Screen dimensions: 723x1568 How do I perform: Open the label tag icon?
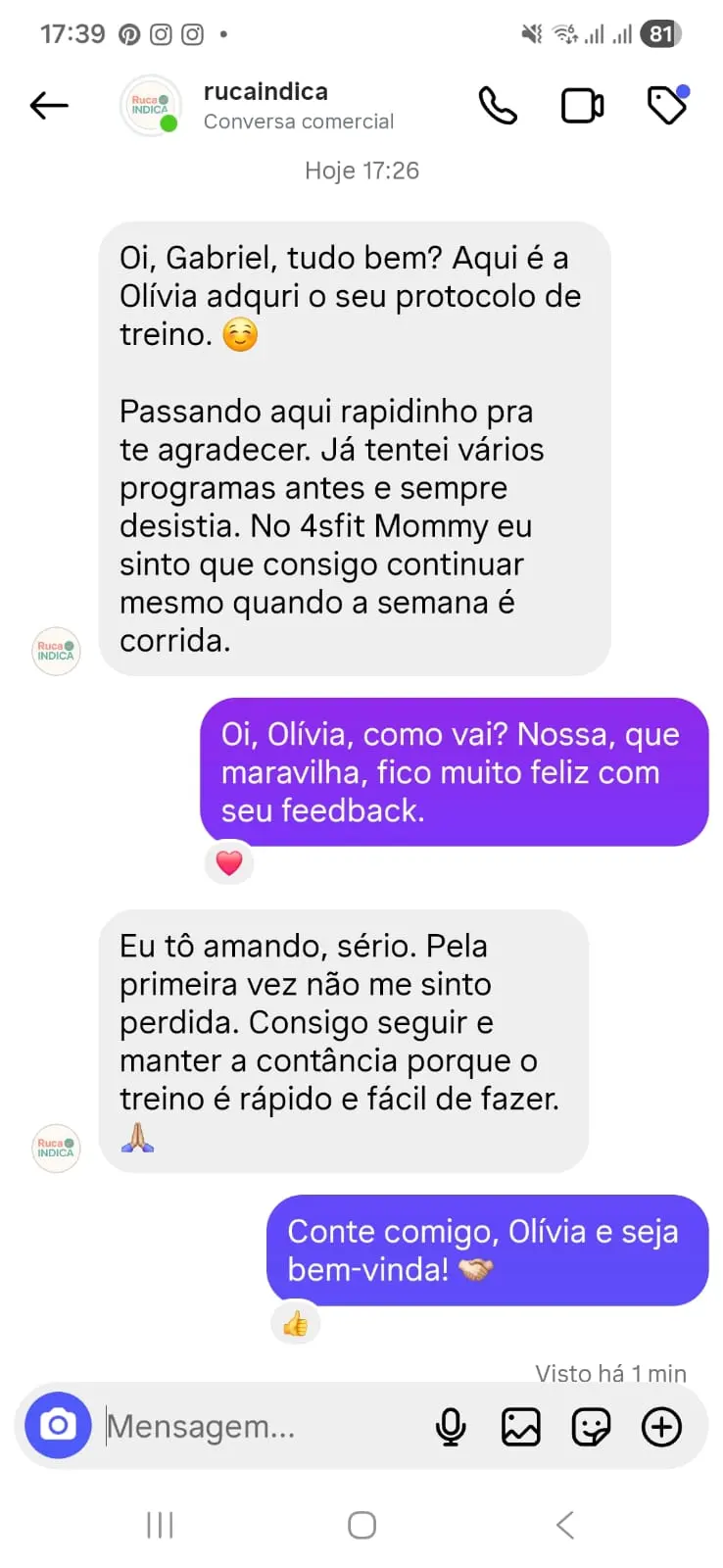click(x=667, y=105)
